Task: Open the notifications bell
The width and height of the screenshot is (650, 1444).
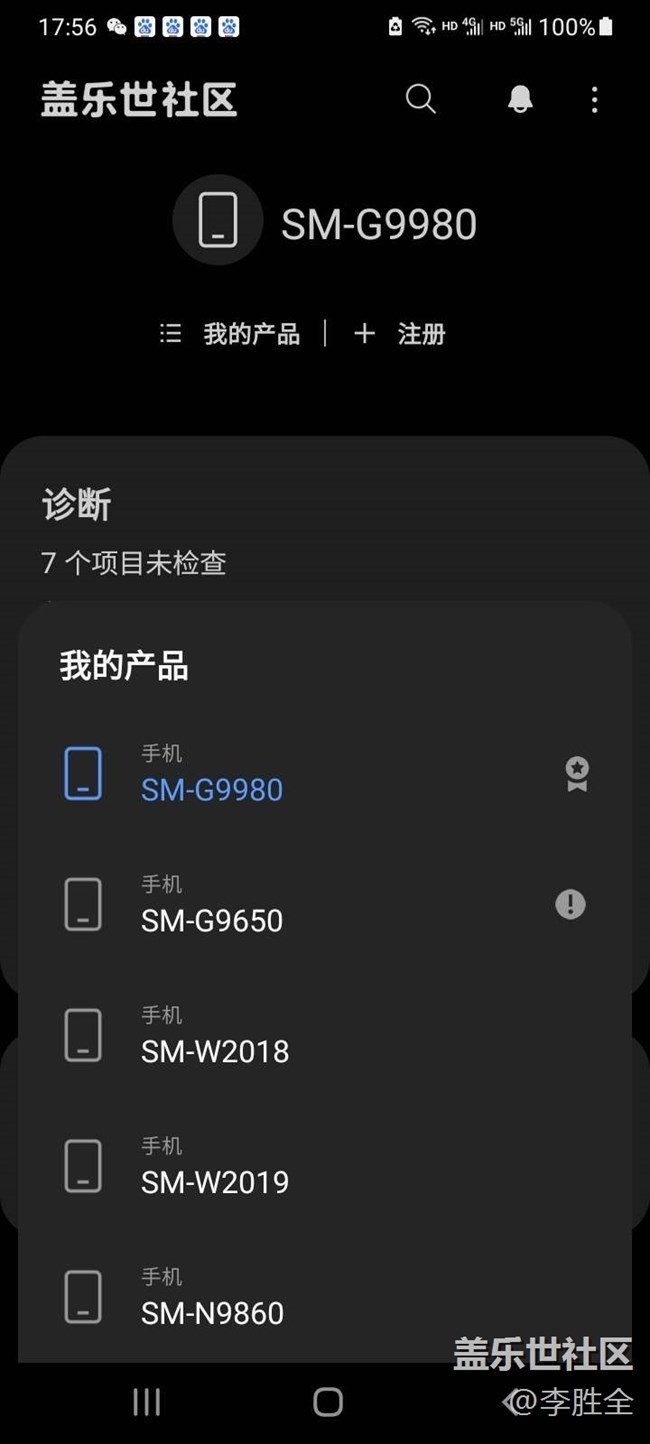Action: (520, 99)
